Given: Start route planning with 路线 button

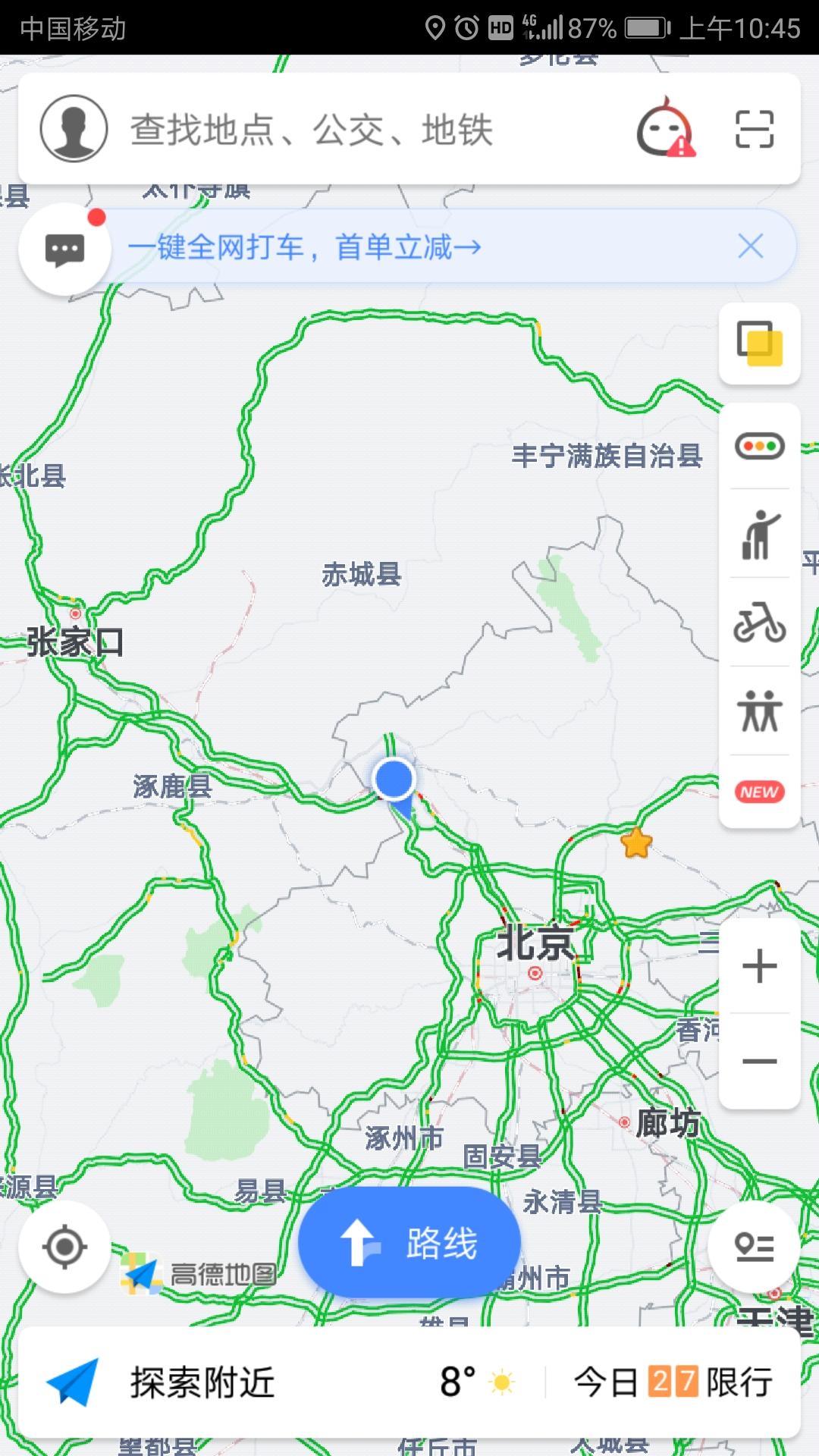Looking at the screenshot, I should (x=409, y=1242).
